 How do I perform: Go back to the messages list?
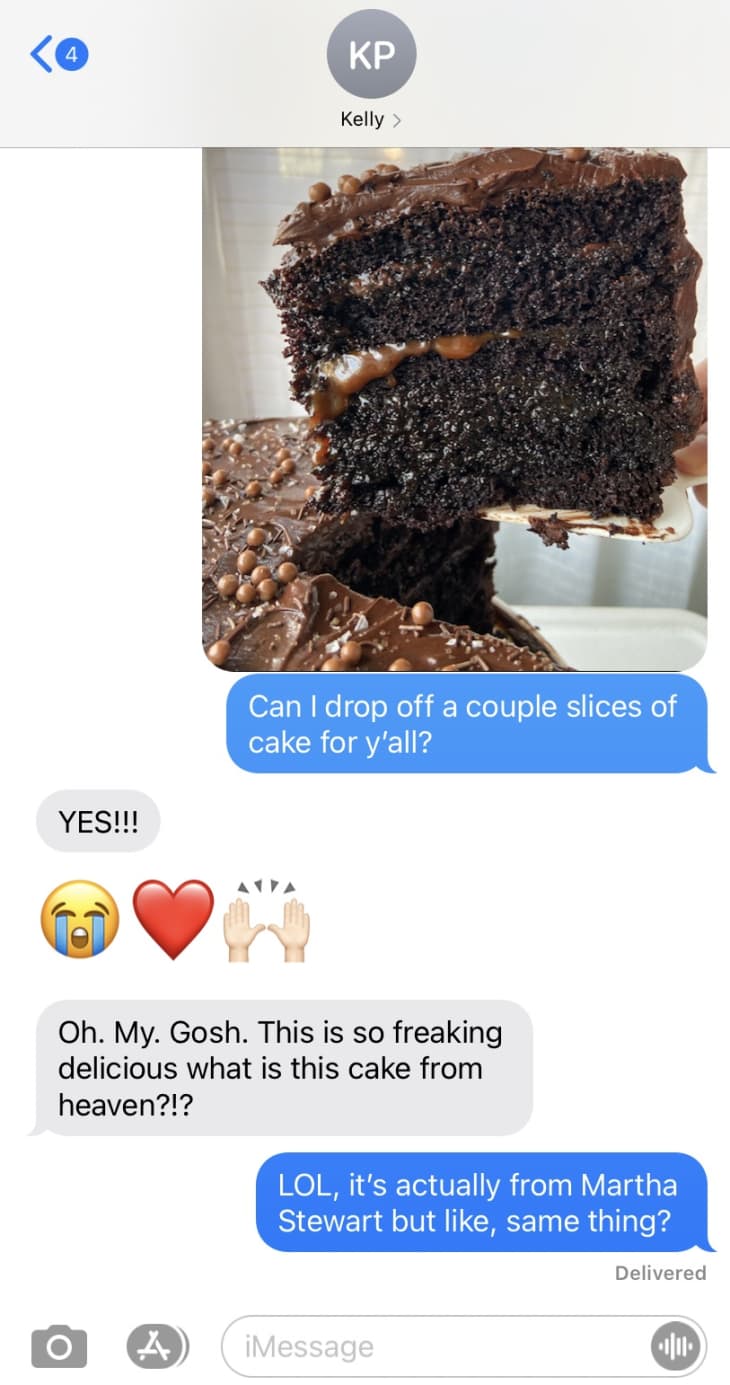tap(58, 54)
